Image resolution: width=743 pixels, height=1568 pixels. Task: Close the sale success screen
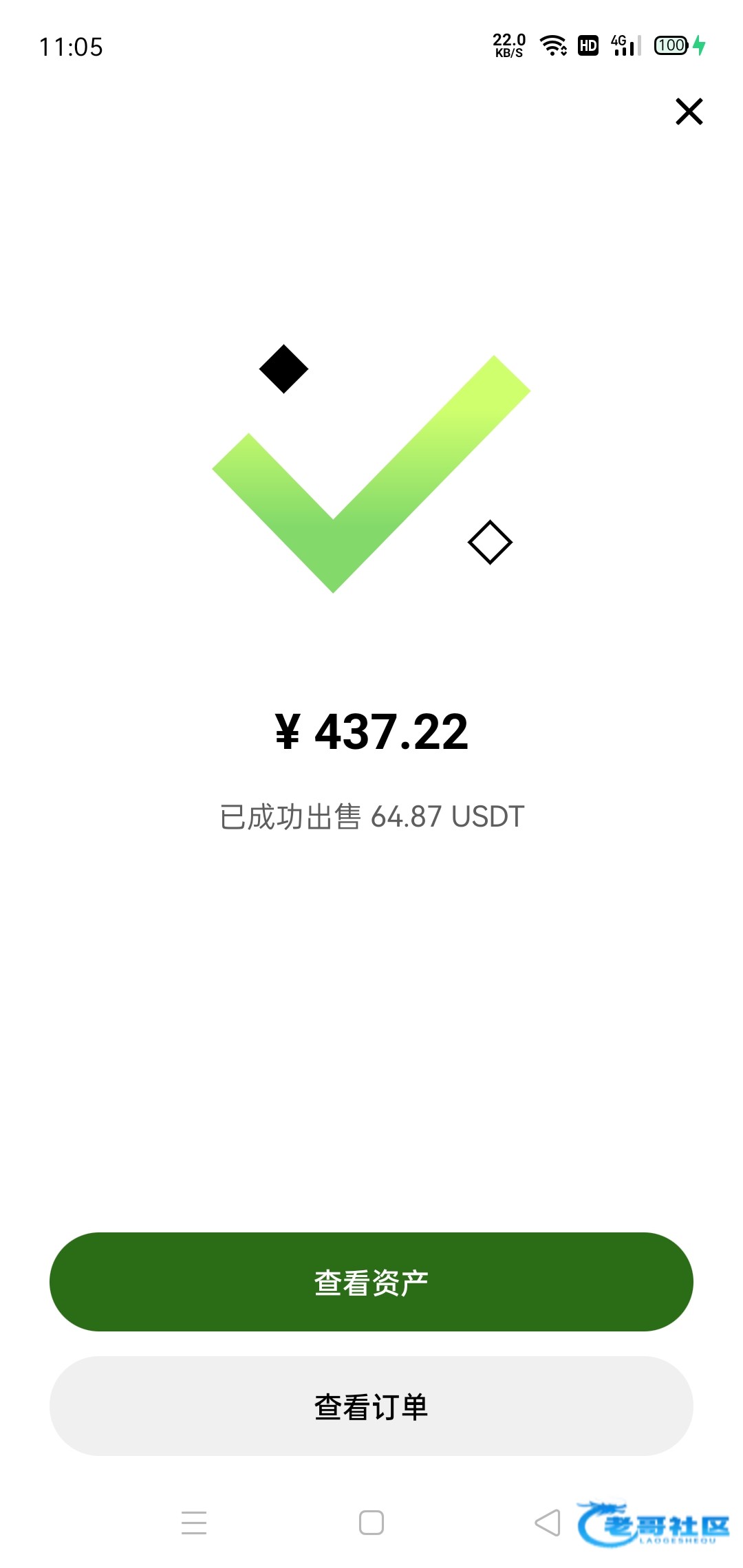[689, 111]
